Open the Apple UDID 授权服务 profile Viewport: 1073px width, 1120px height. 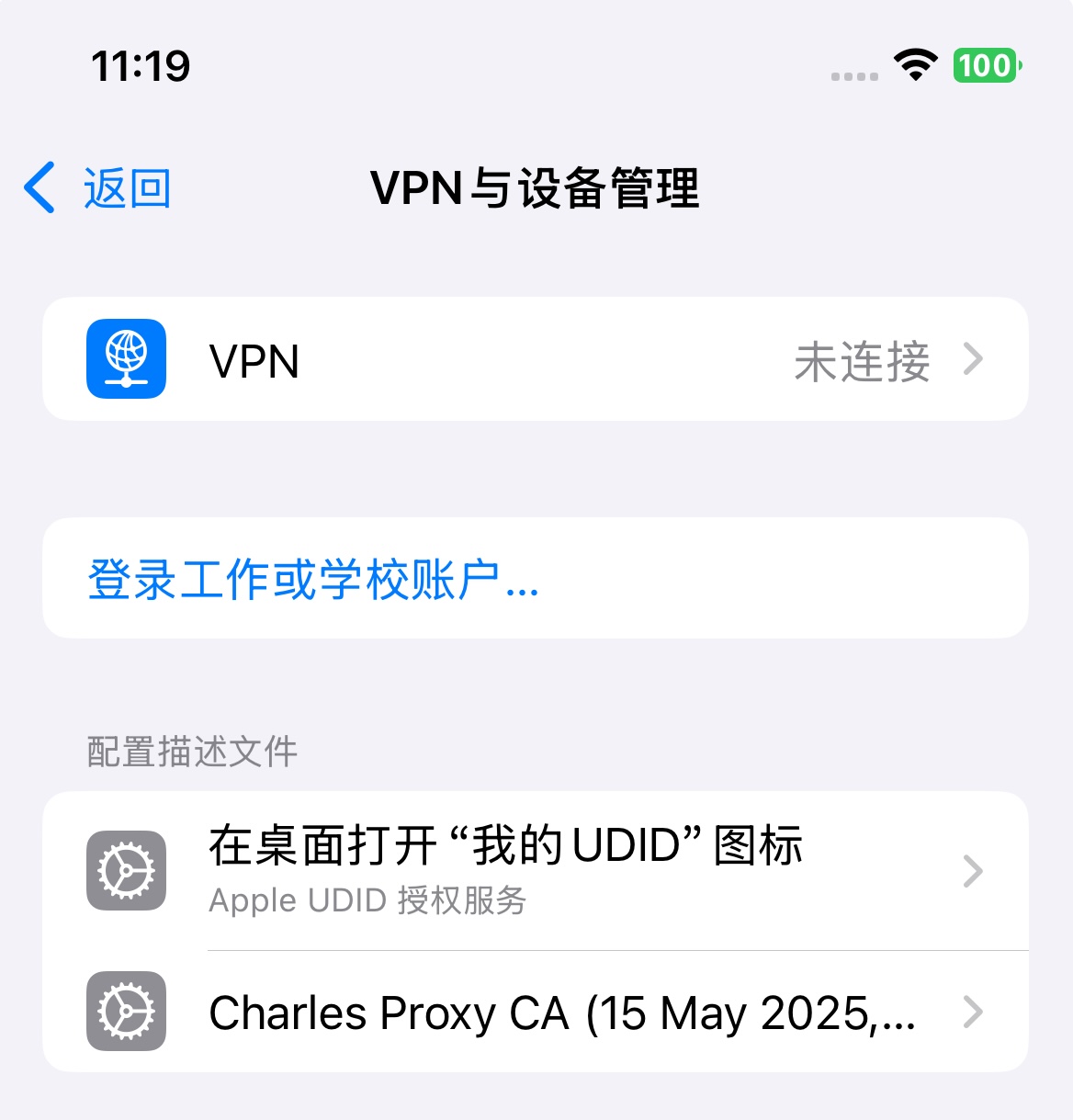pyautogui.click(x=535, y=869)
